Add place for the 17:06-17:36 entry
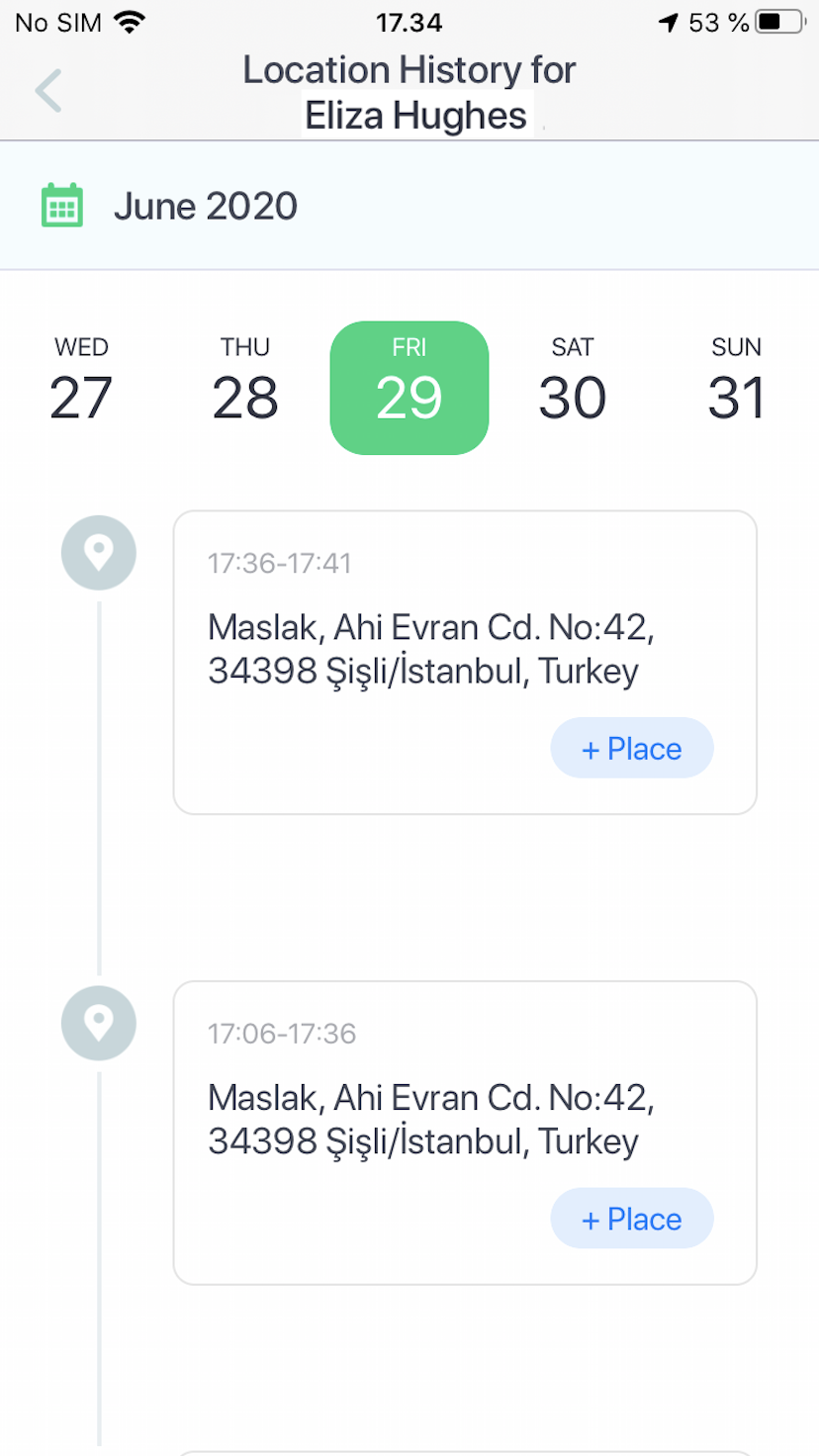Screen dimensions: 819x1456 [x=632, y=1219]
